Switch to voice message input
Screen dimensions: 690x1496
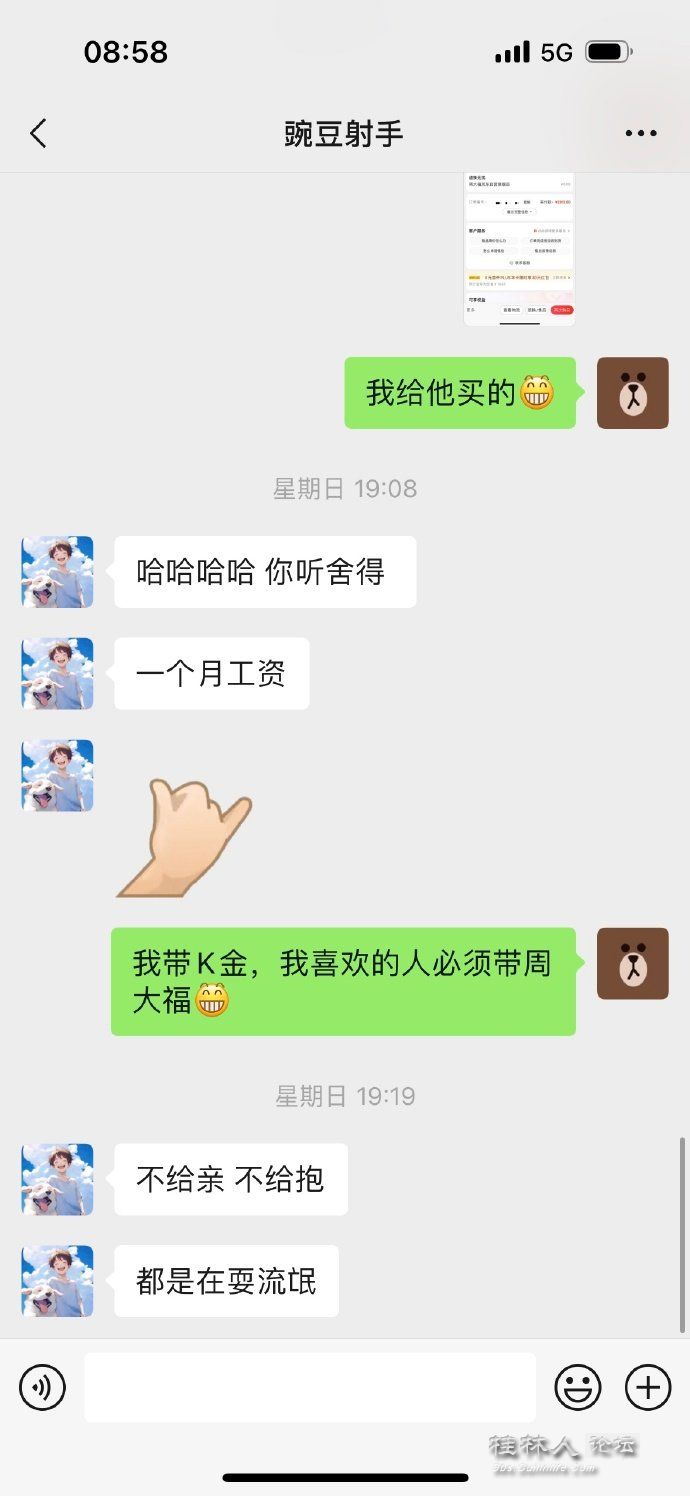click(x=42, y=1388)
